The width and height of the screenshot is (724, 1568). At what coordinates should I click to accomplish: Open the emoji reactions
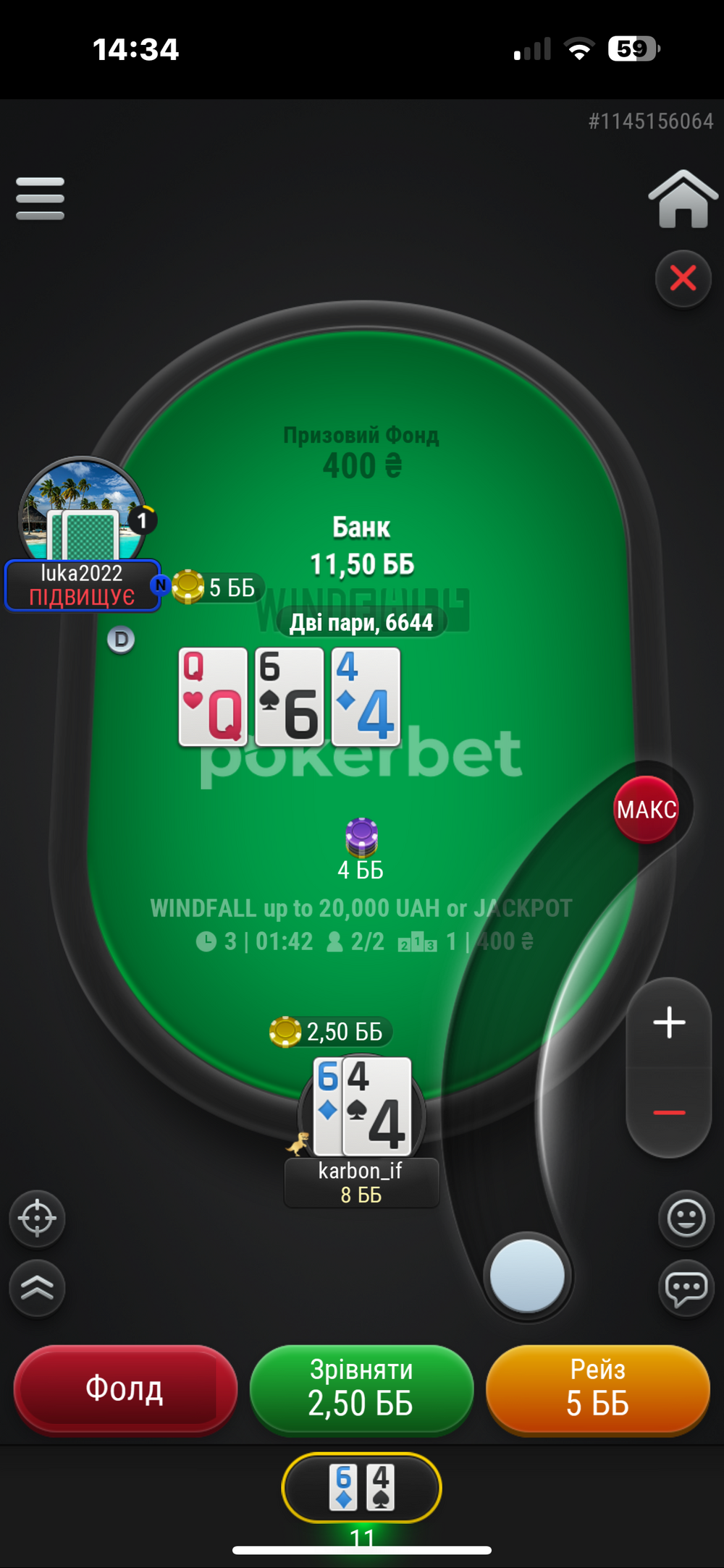686,1219
